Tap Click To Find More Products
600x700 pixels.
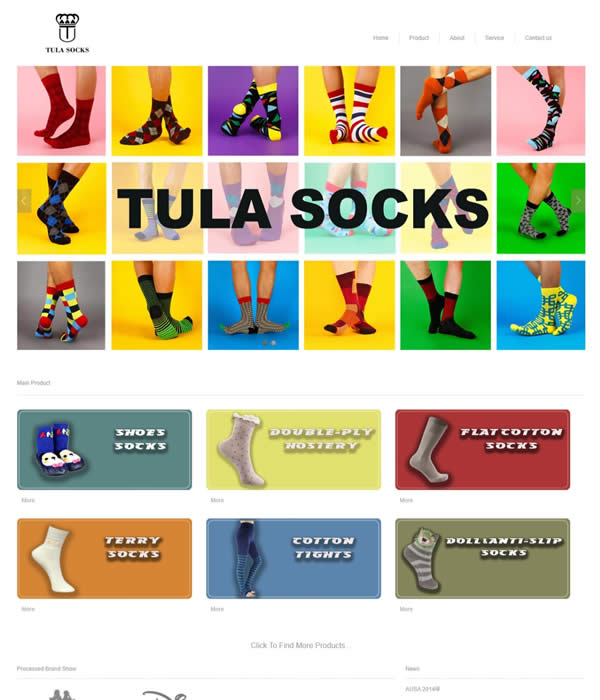298,646
